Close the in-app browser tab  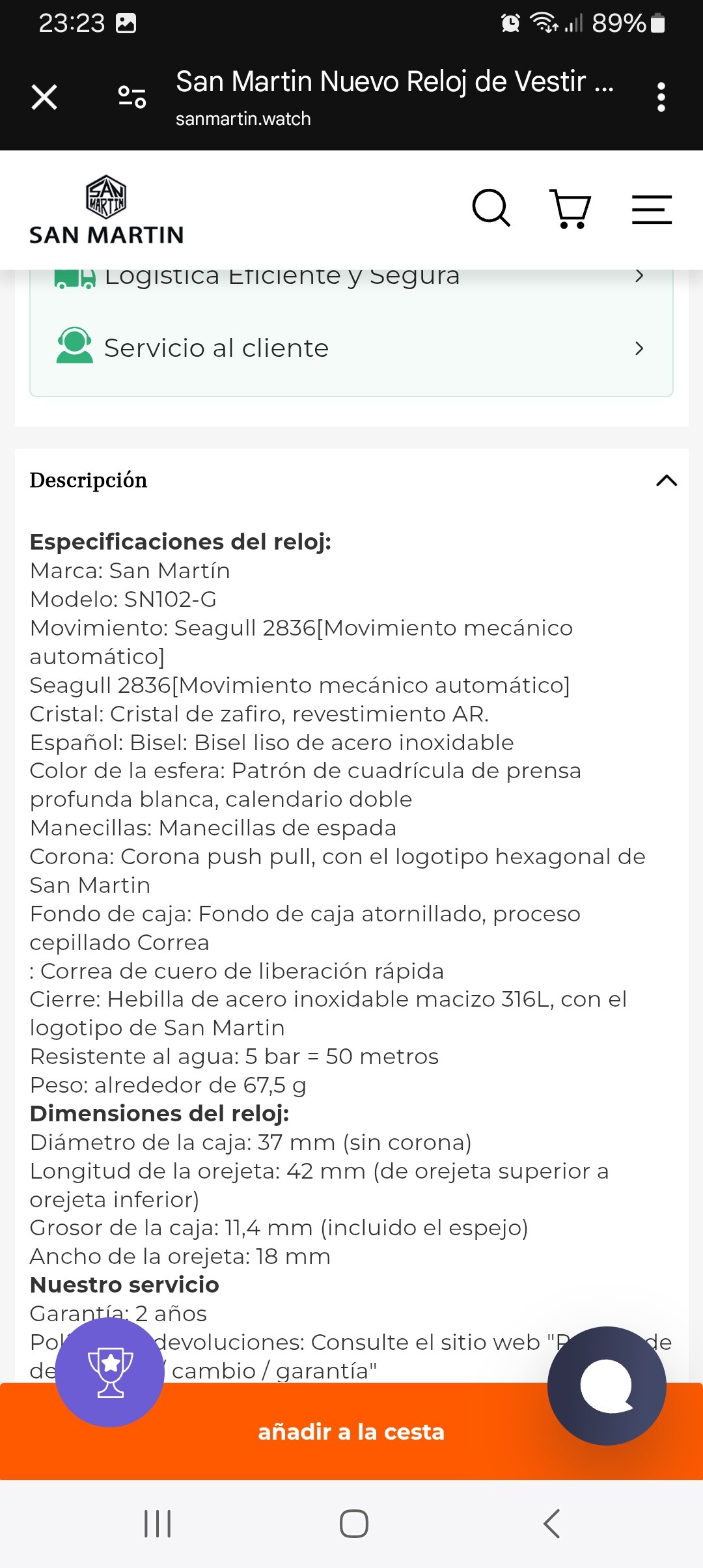44,98
